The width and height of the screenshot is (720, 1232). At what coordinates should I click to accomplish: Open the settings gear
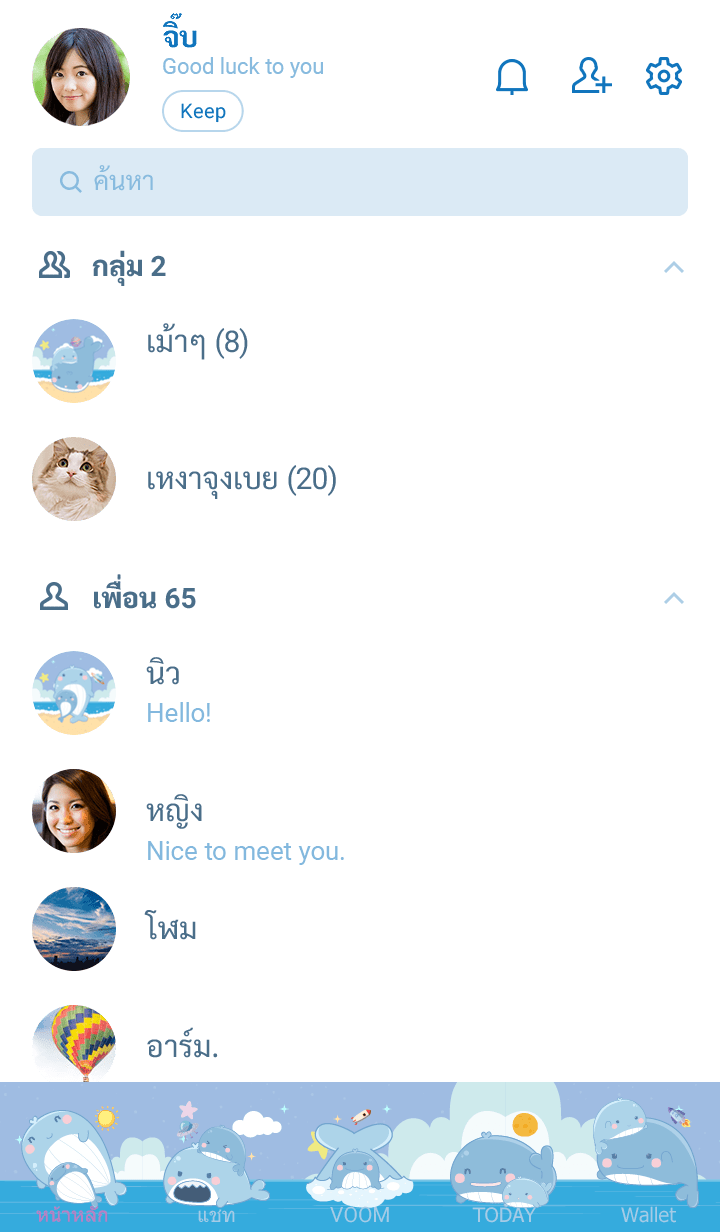point(664,77)
